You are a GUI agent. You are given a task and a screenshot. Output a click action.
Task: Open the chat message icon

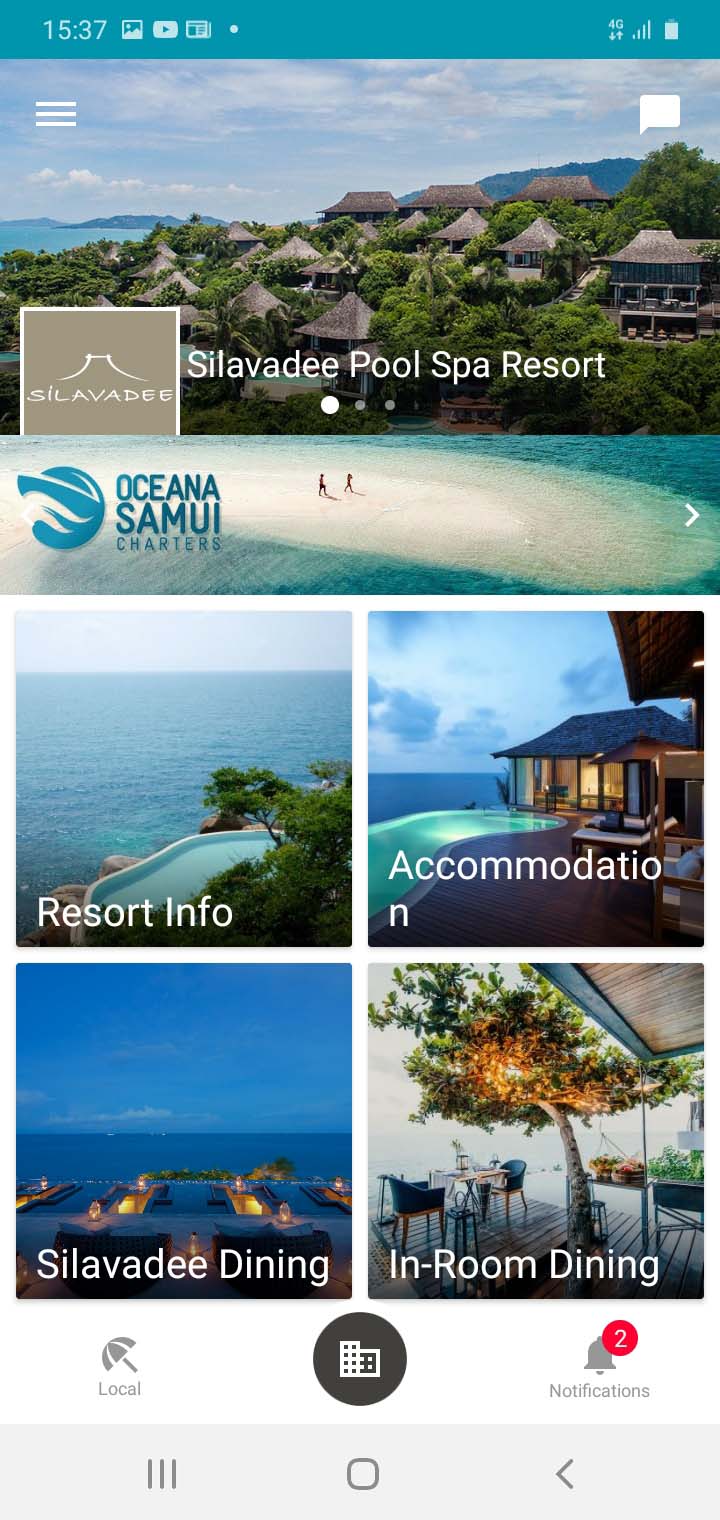pyautogui.click(x=660, y=115)
